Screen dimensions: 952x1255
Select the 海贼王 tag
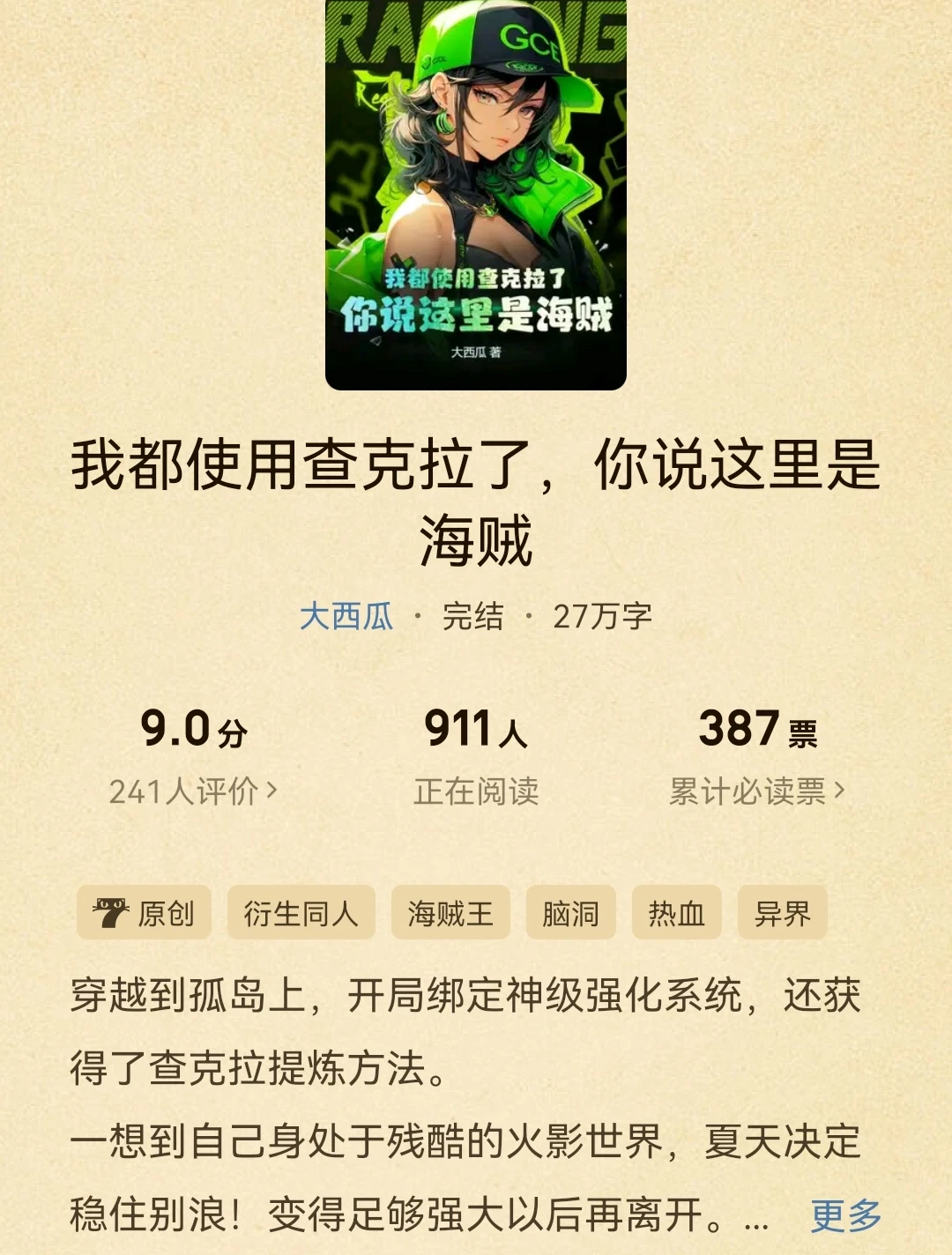(450, 912)
